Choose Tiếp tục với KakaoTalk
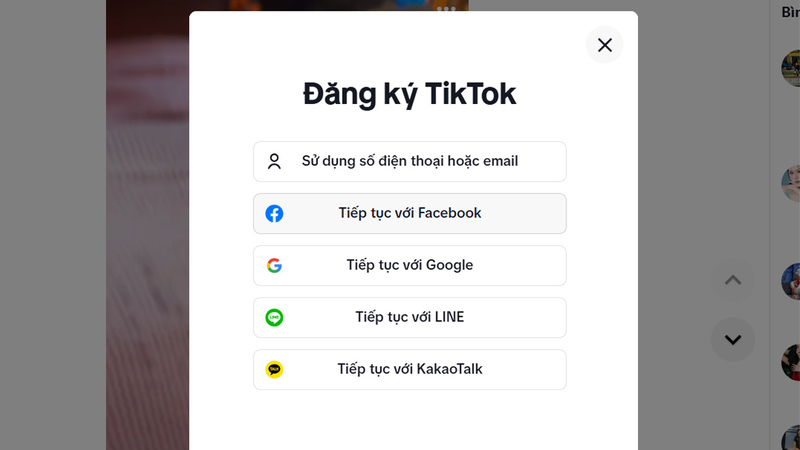The width and height of the screenshot is (800, 450). (409, 369)
